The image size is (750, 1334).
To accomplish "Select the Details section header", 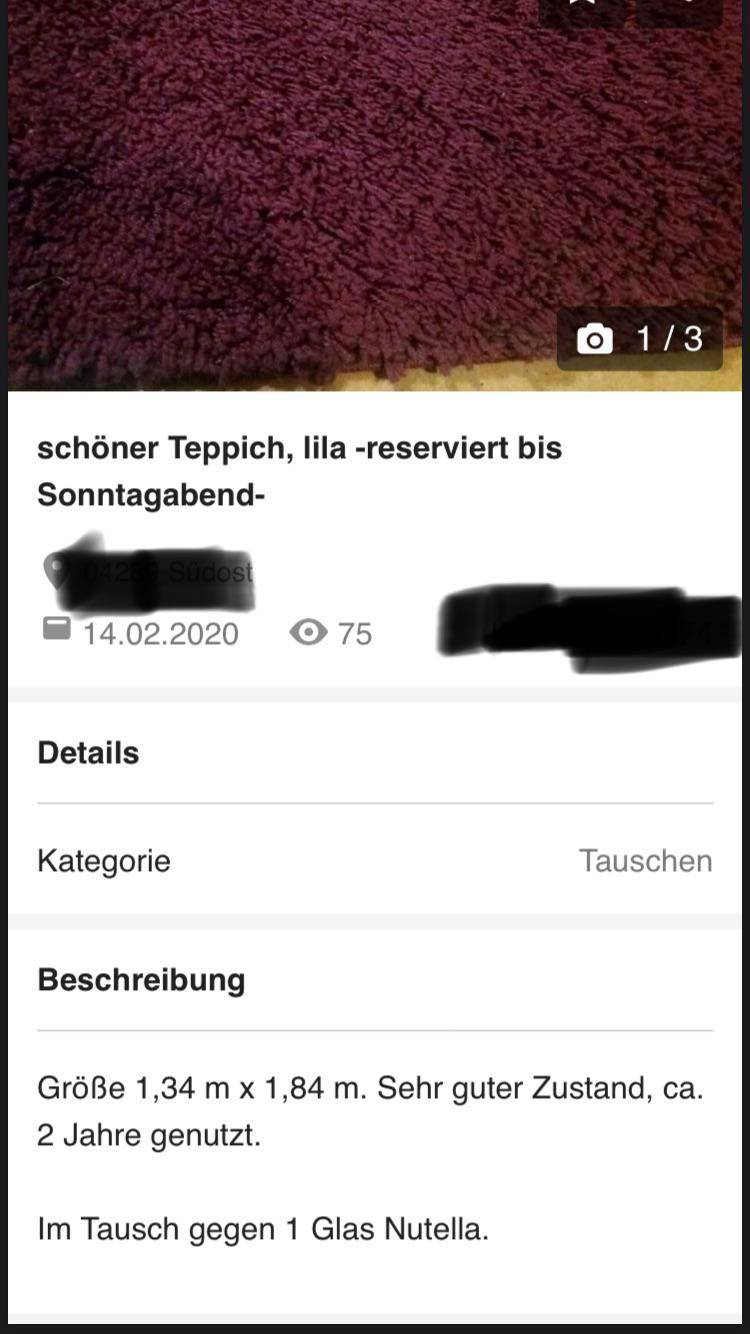I will (88, 753).
